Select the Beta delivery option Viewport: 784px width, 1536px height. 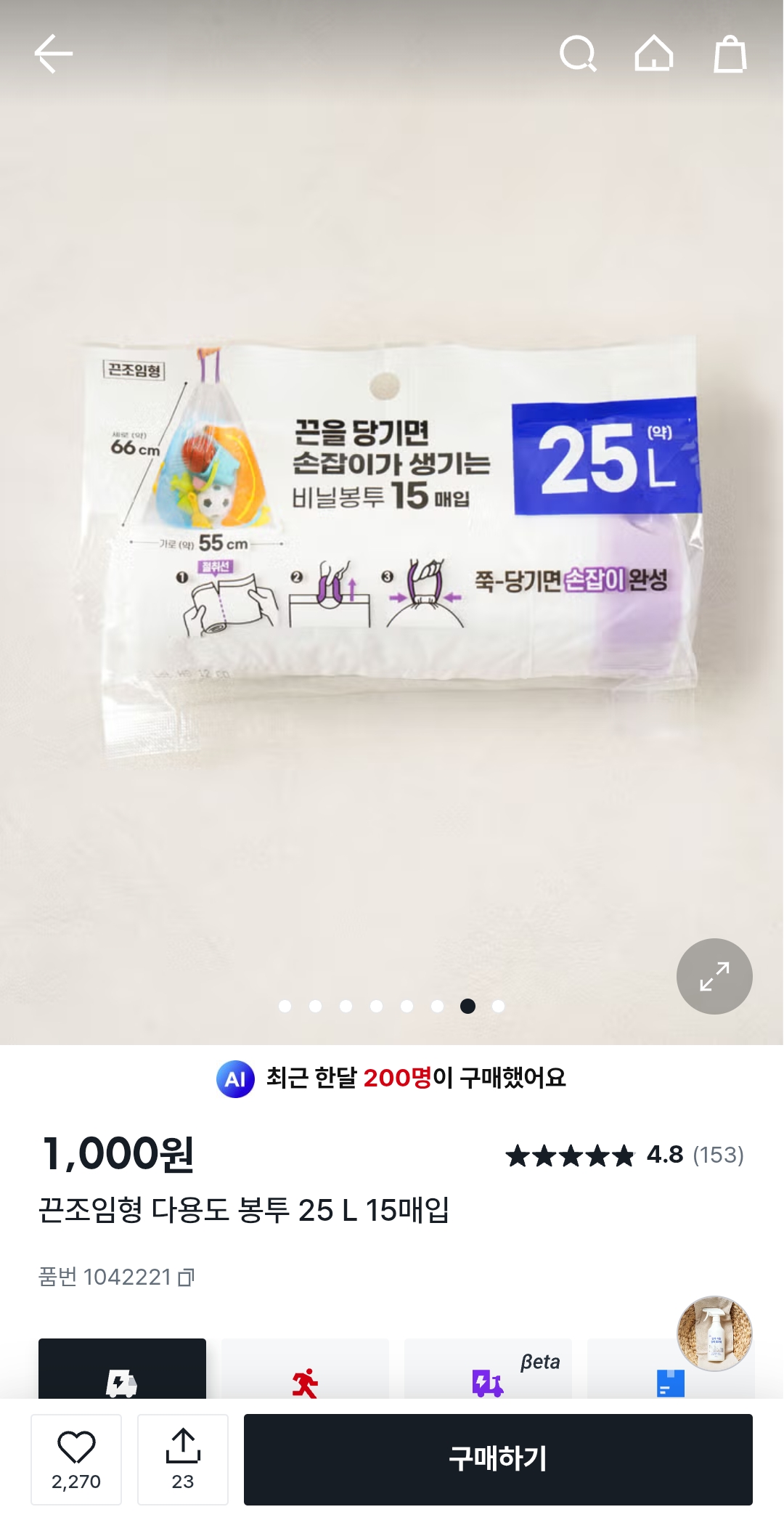click(x=488, y=1373)
